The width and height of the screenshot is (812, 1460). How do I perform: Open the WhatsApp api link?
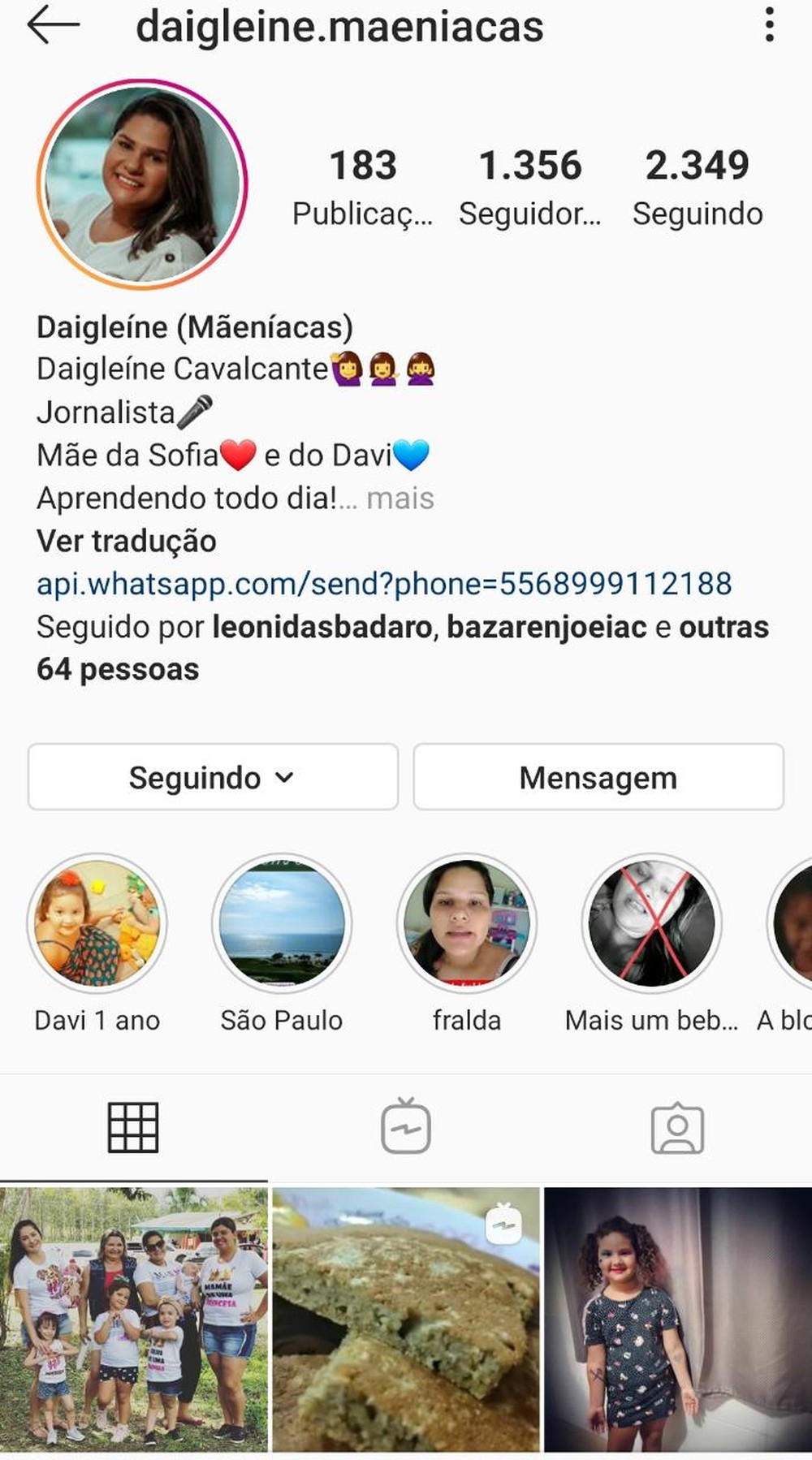(384, 584)
